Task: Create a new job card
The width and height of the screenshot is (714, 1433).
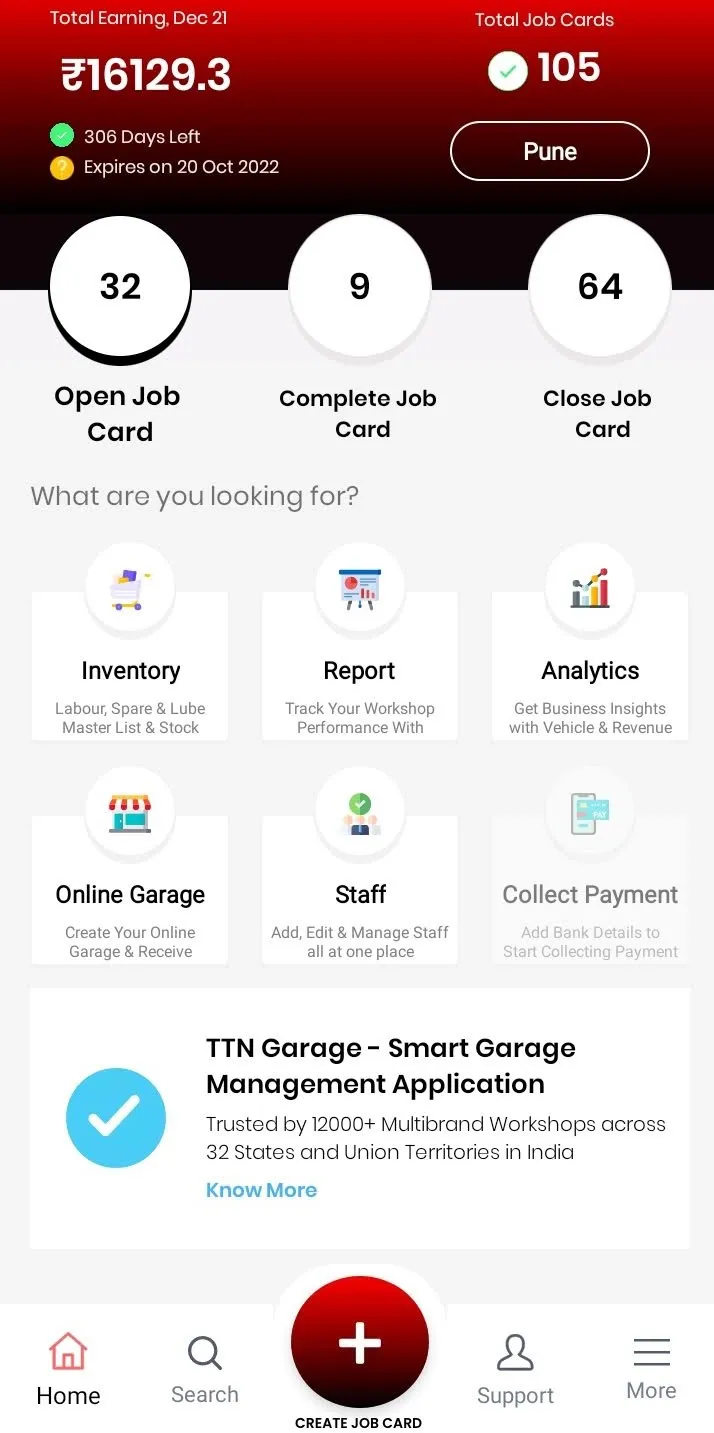Action: 360,1344
